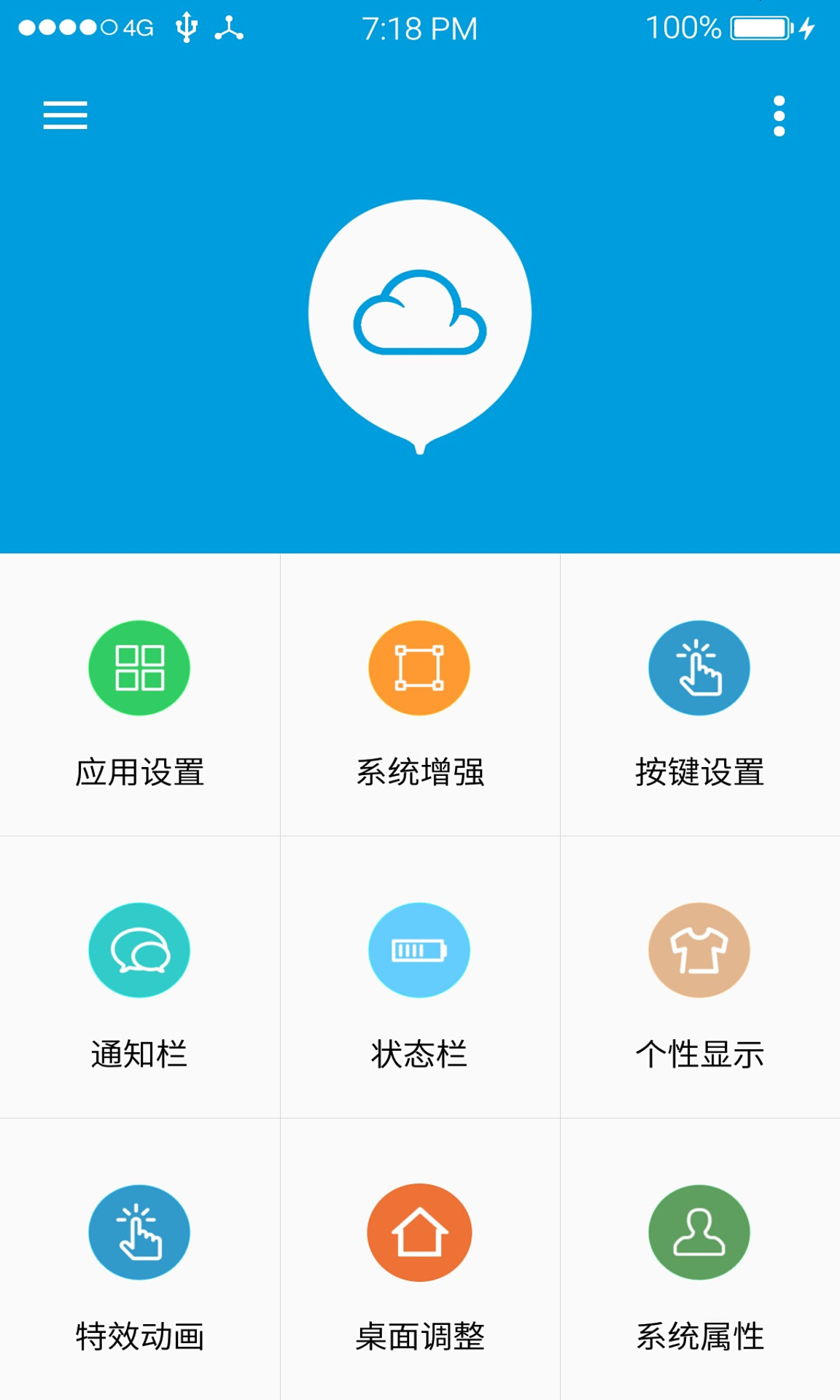Image resolution: width=840 pixels, height=1400 pixels.
Task: Open 桌面调整 (Desktop Adjustment) home icon
Action: pos(419,1231)
